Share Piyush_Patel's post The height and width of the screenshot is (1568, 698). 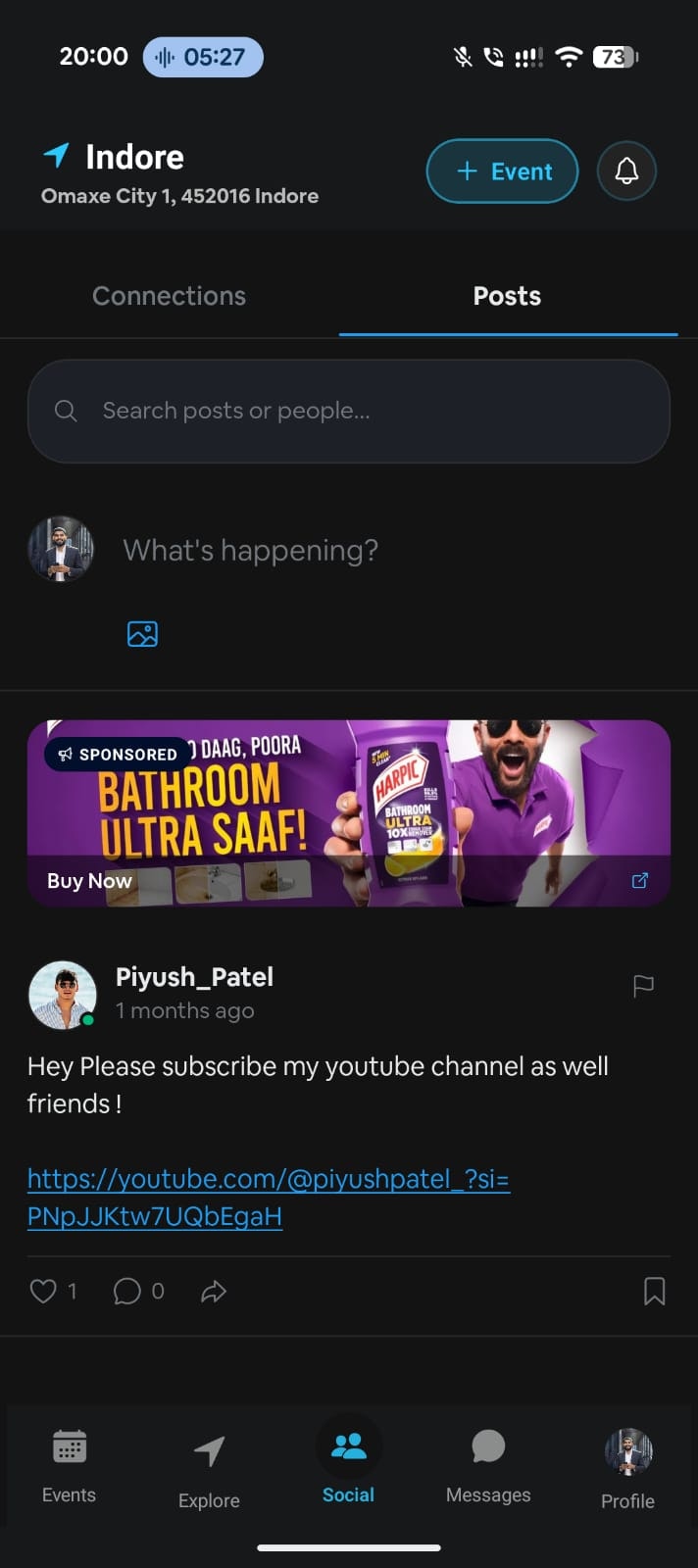pyautogui.click(x=214, y=1292)
